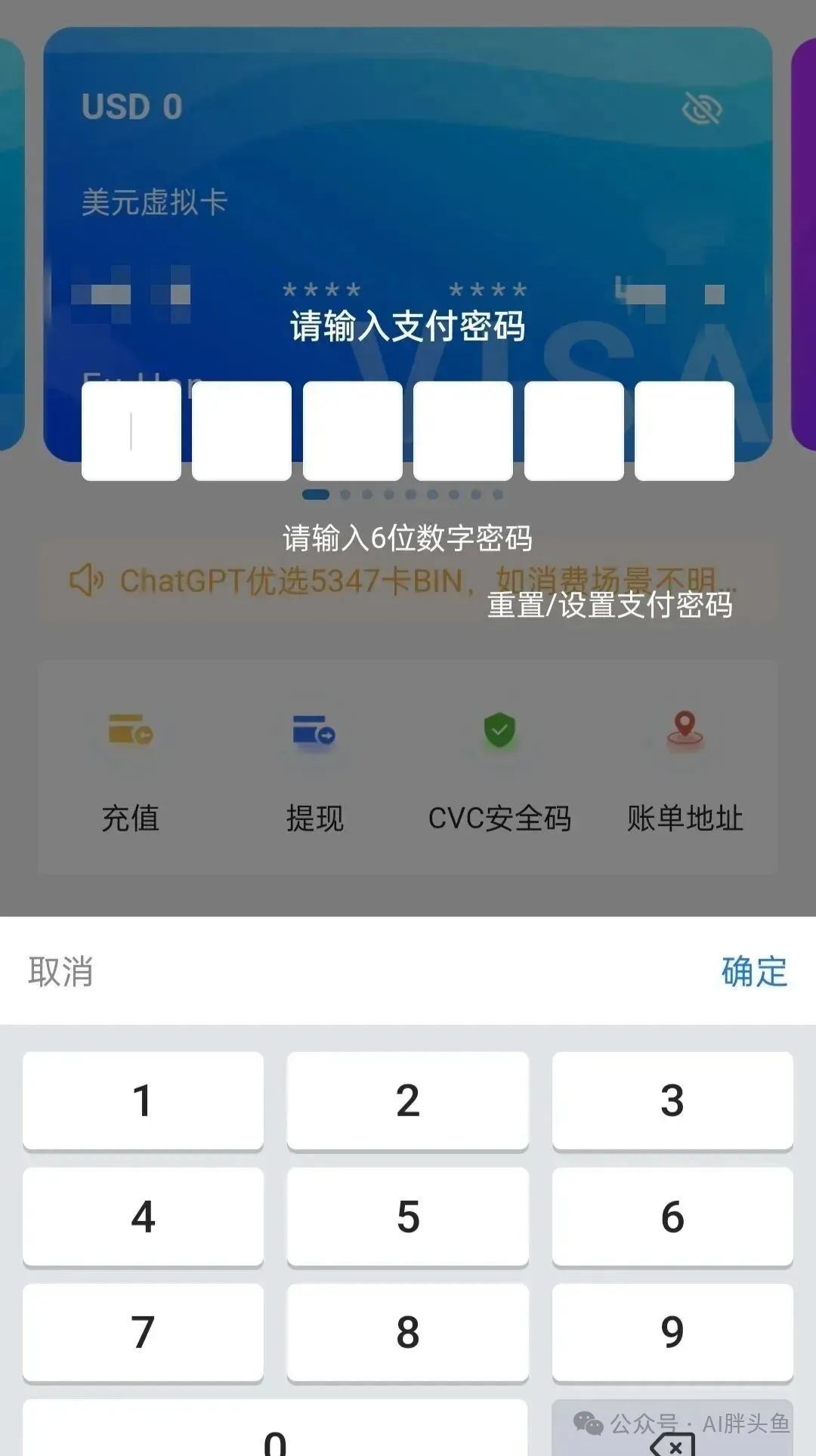
Task: Tap keypad number 4
Action: [x=143, y=1217]
